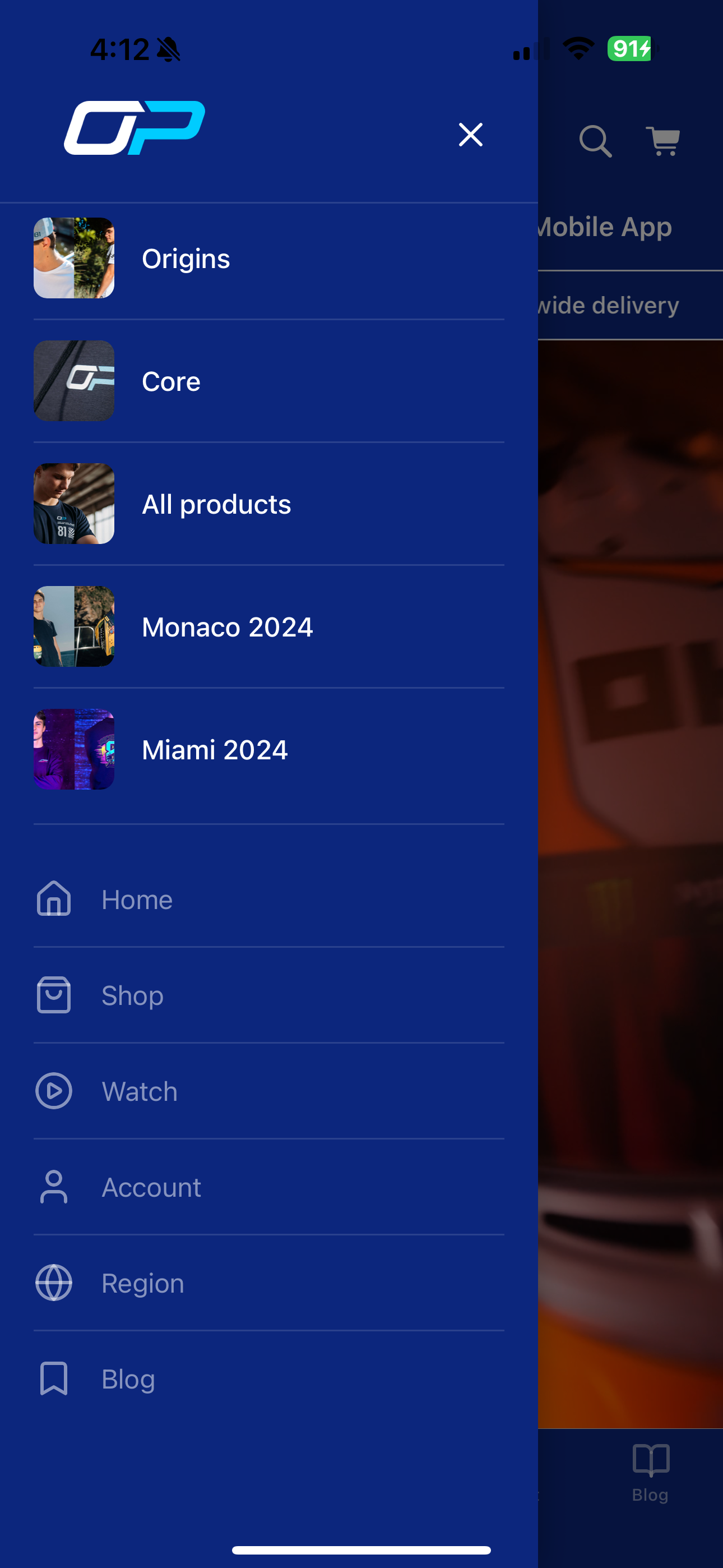723x1568 pixels.
Task: Open Account settings
Action: click(x=151, y=1188)
